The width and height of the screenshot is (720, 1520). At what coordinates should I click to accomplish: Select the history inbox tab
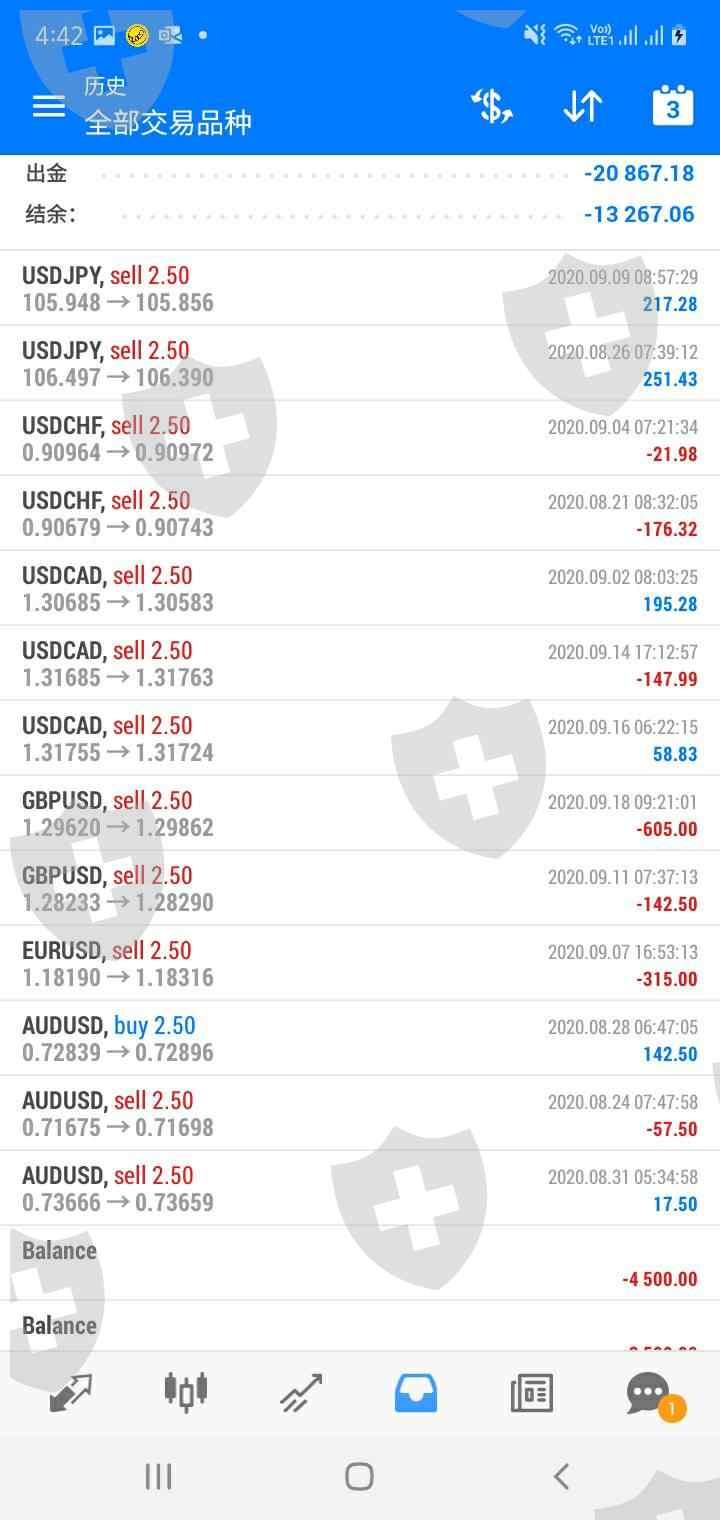[416, 1392]
